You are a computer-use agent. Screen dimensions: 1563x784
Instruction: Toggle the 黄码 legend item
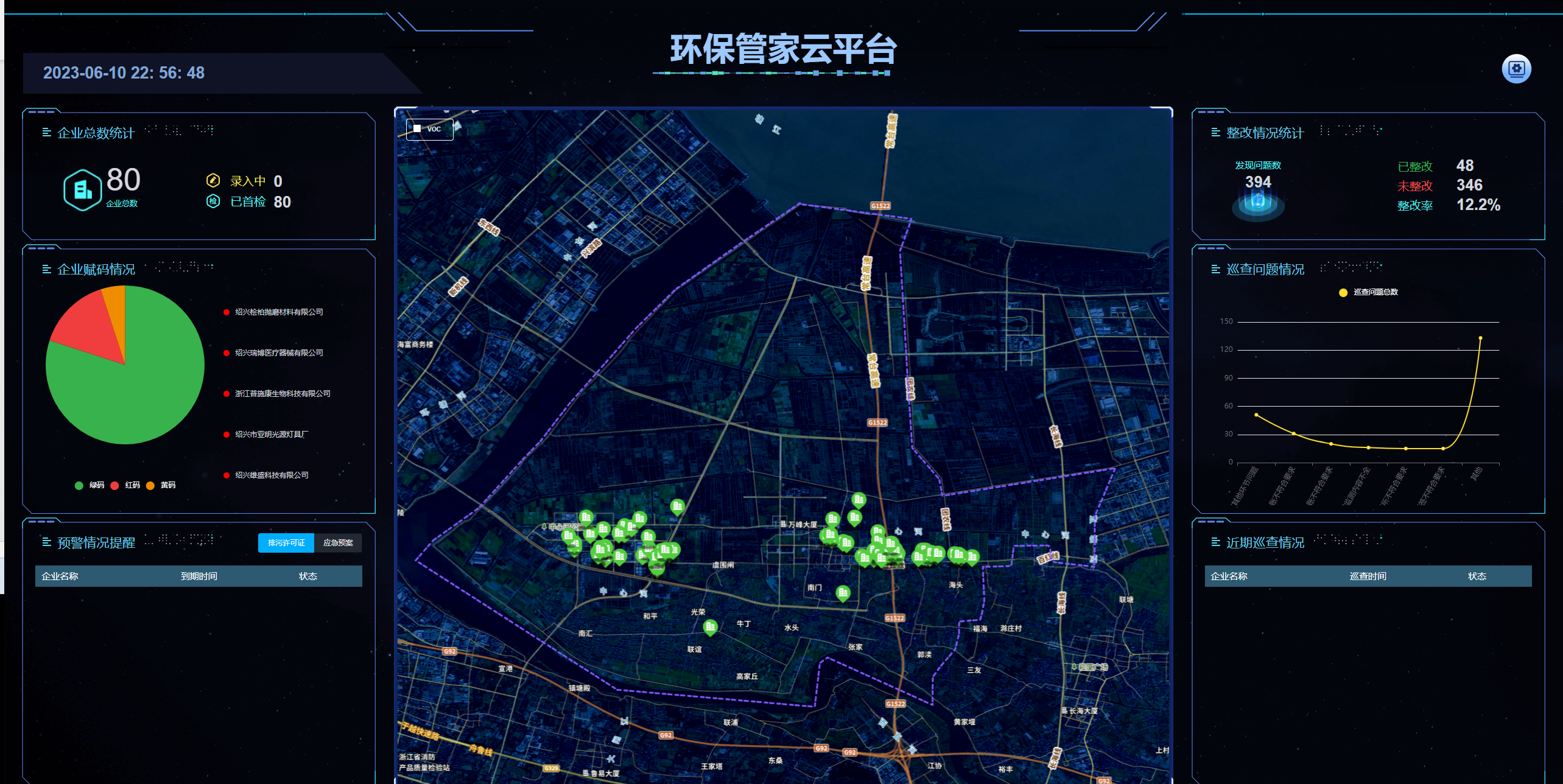[161, 485]
